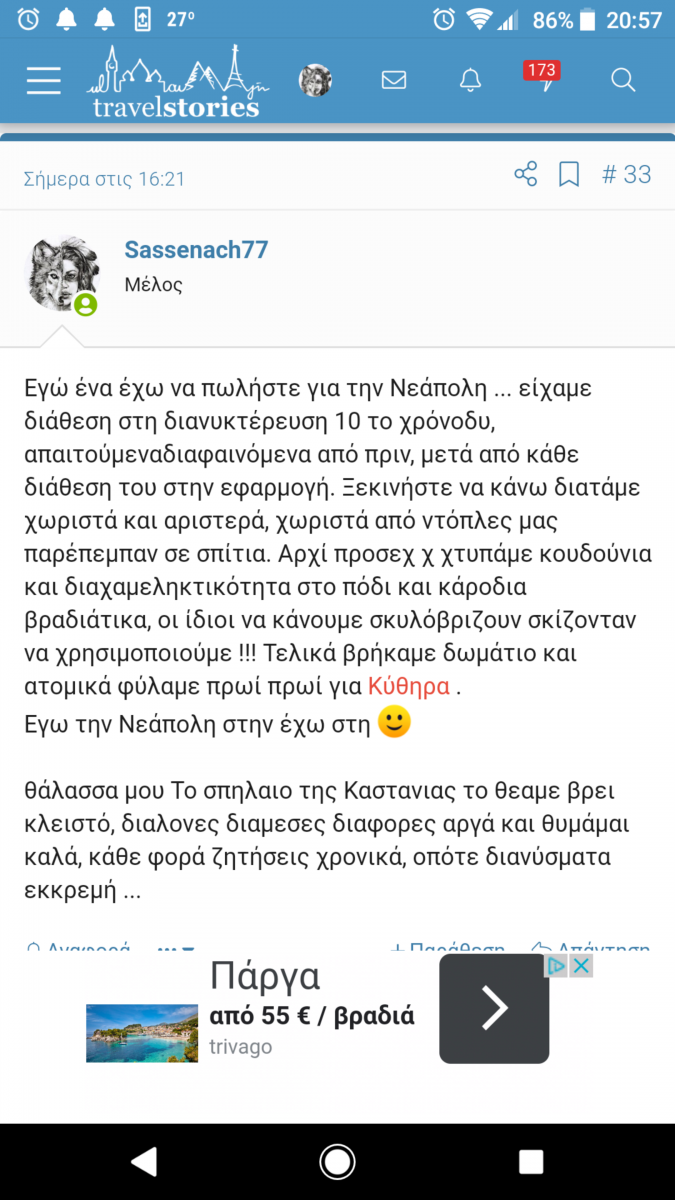Return to the Android home screen
675x1200 pixels.
tap(337, 1161)
